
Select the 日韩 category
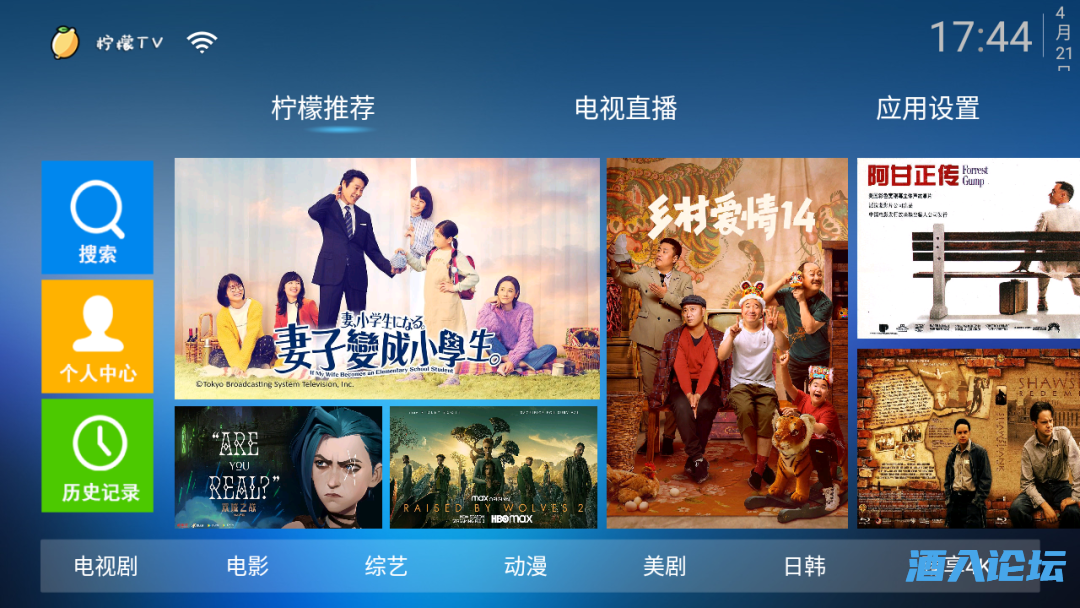pos(804,567)
